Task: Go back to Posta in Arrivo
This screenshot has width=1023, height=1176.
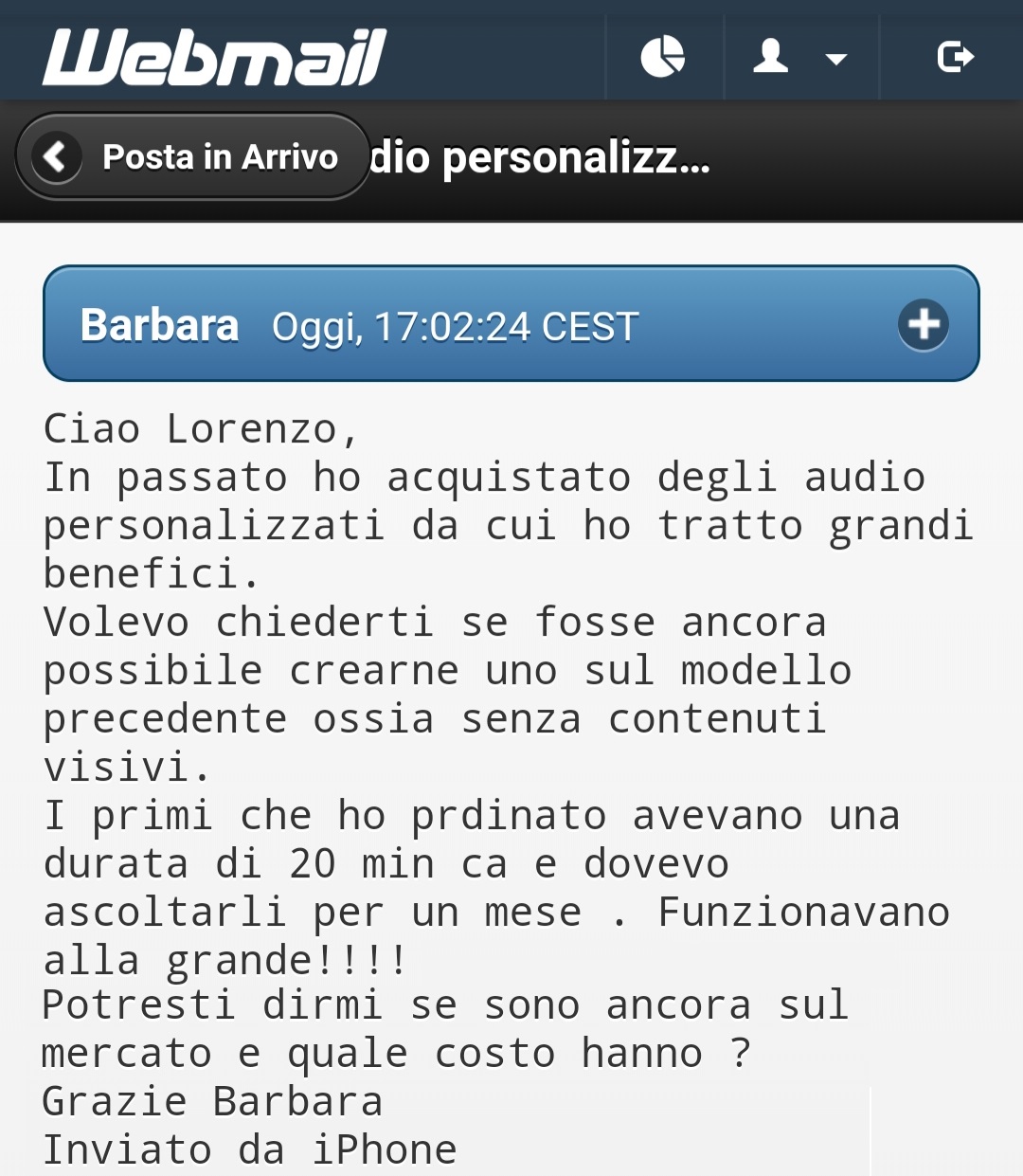Action: (x=192, y=156)
